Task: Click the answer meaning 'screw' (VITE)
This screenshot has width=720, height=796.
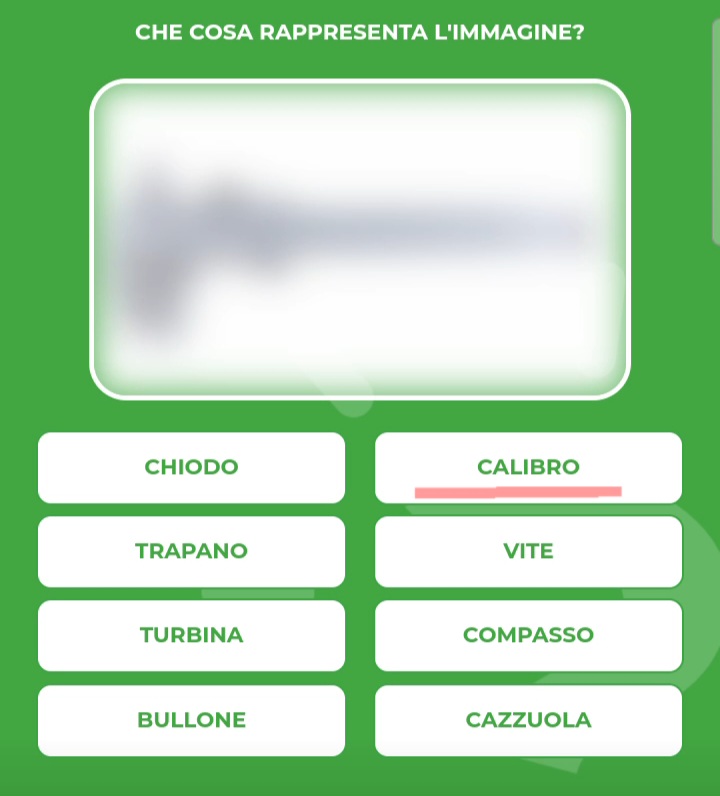Action: tap(528, 551)
